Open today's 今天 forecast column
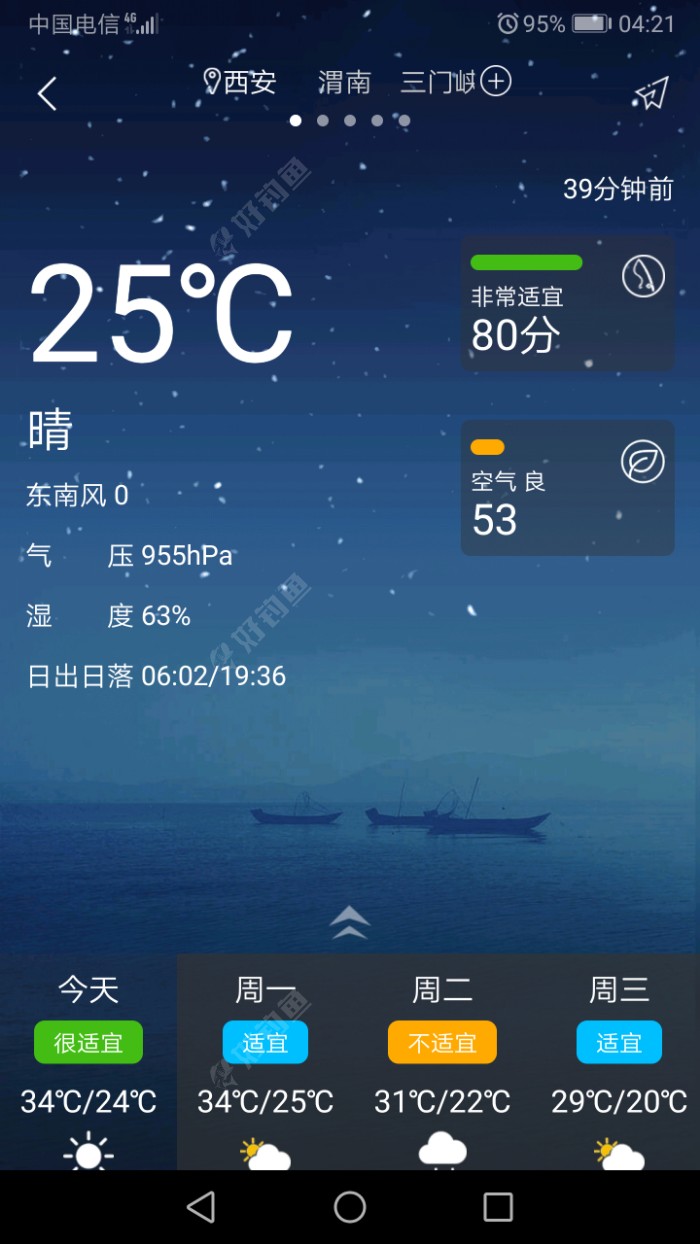The width and height of the screenshot is (700, 1244). point(88,1062)
